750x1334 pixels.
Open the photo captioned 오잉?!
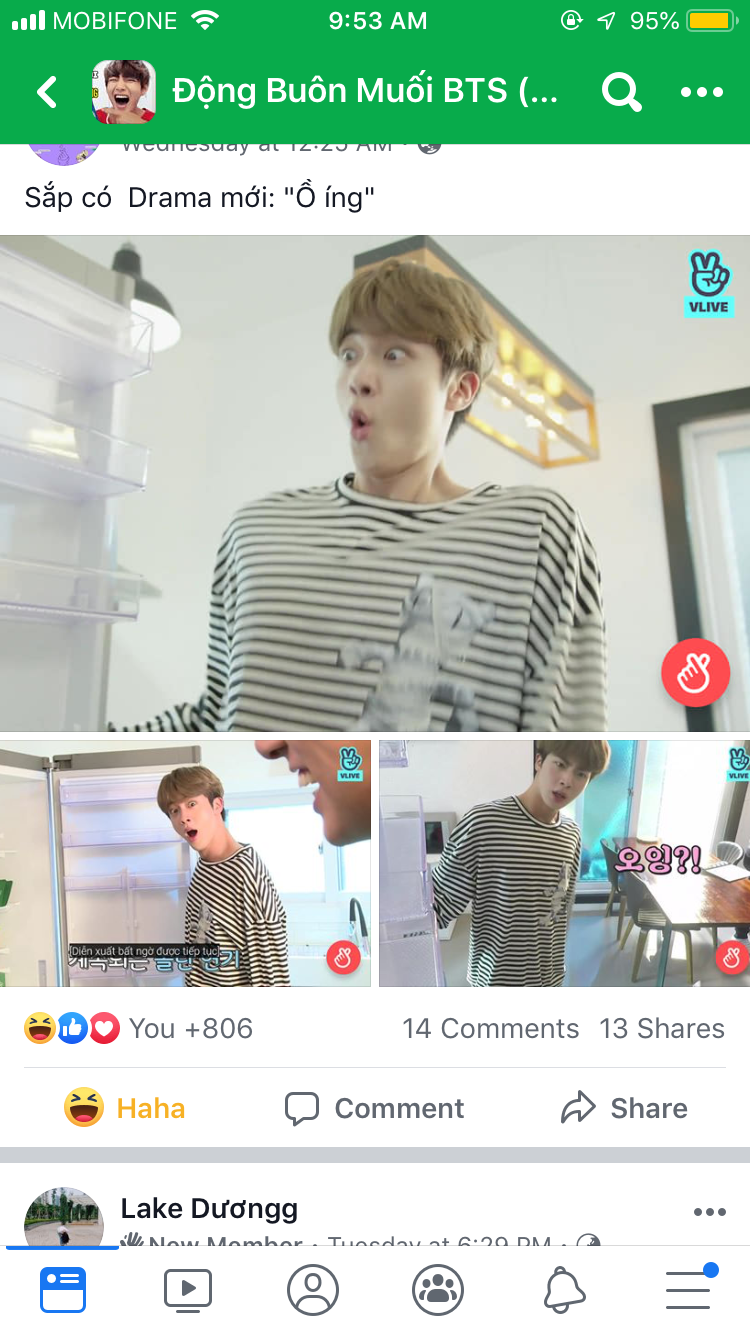(564, 863)
